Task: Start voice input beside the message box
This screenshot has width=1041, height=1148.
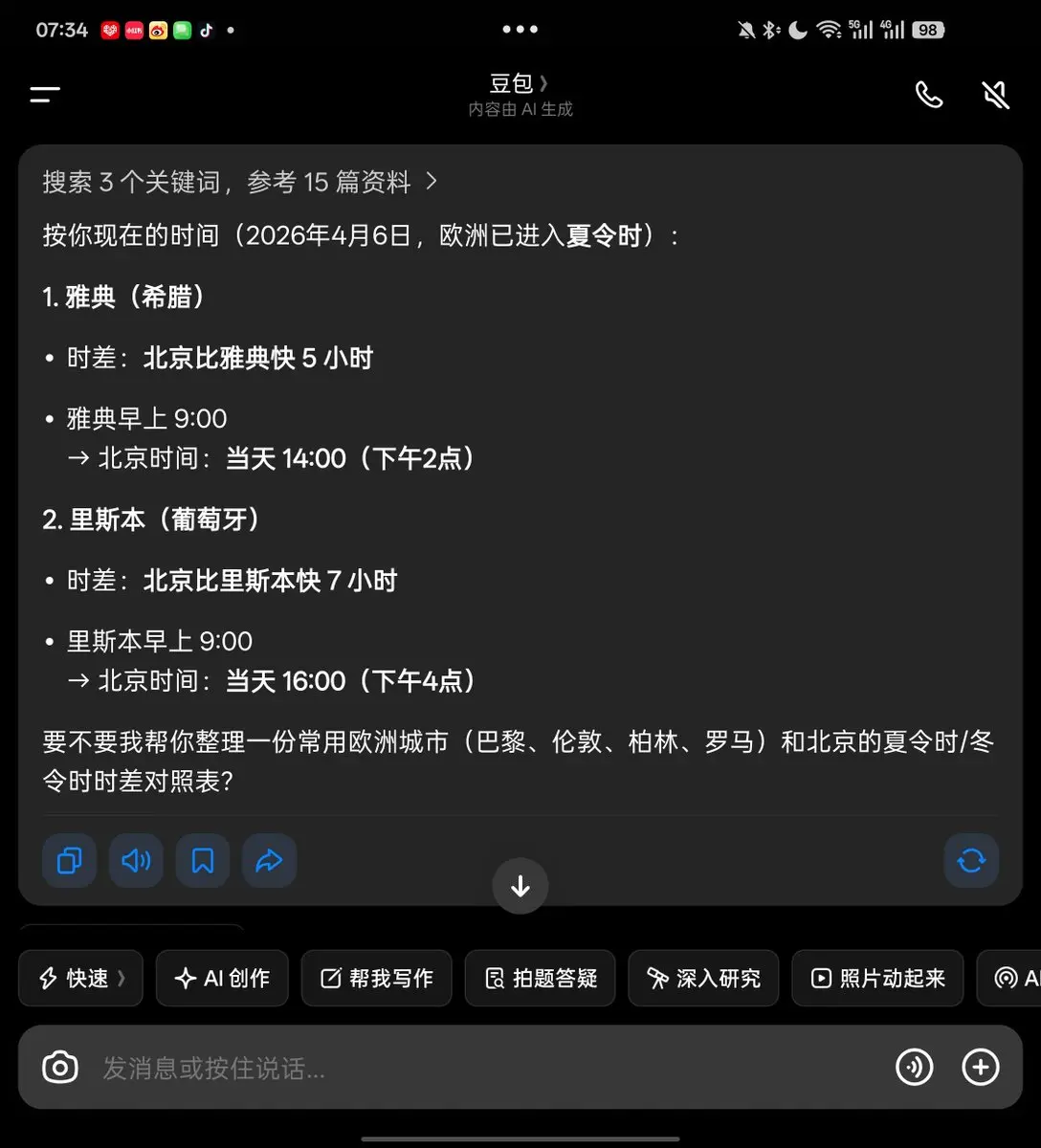Action: [915, 1067]
